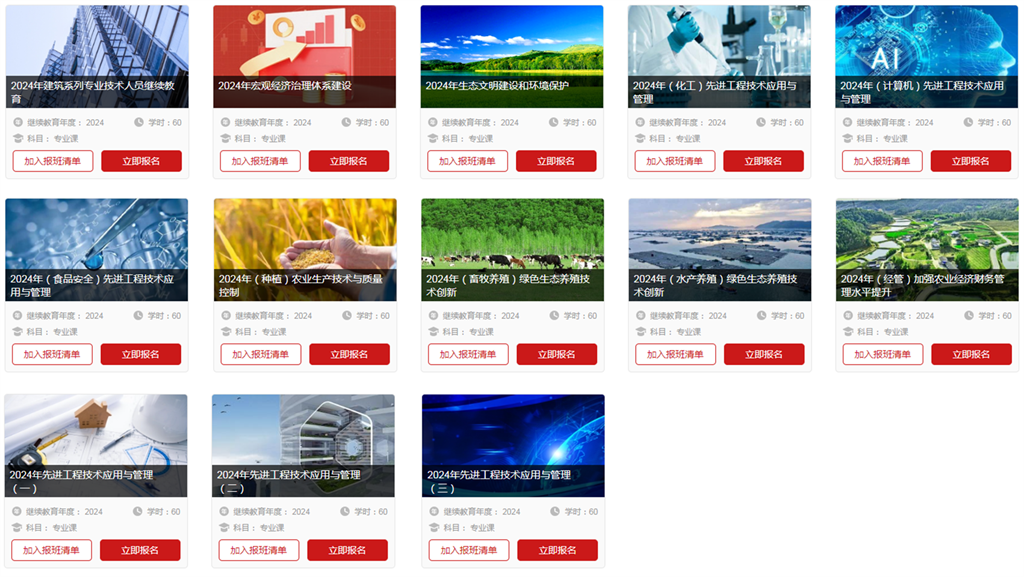Add 2024年（计算机）course to 报班清单
The width and height of the screenshot is (1024, 577).
(x=882, y=161)
